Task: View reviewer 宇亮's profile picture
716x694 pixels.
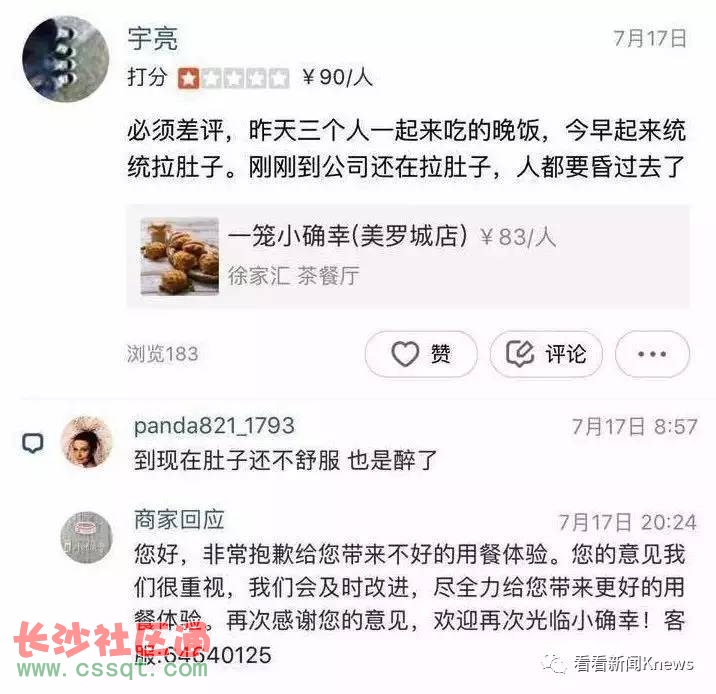Action: [x=66, y=60]
